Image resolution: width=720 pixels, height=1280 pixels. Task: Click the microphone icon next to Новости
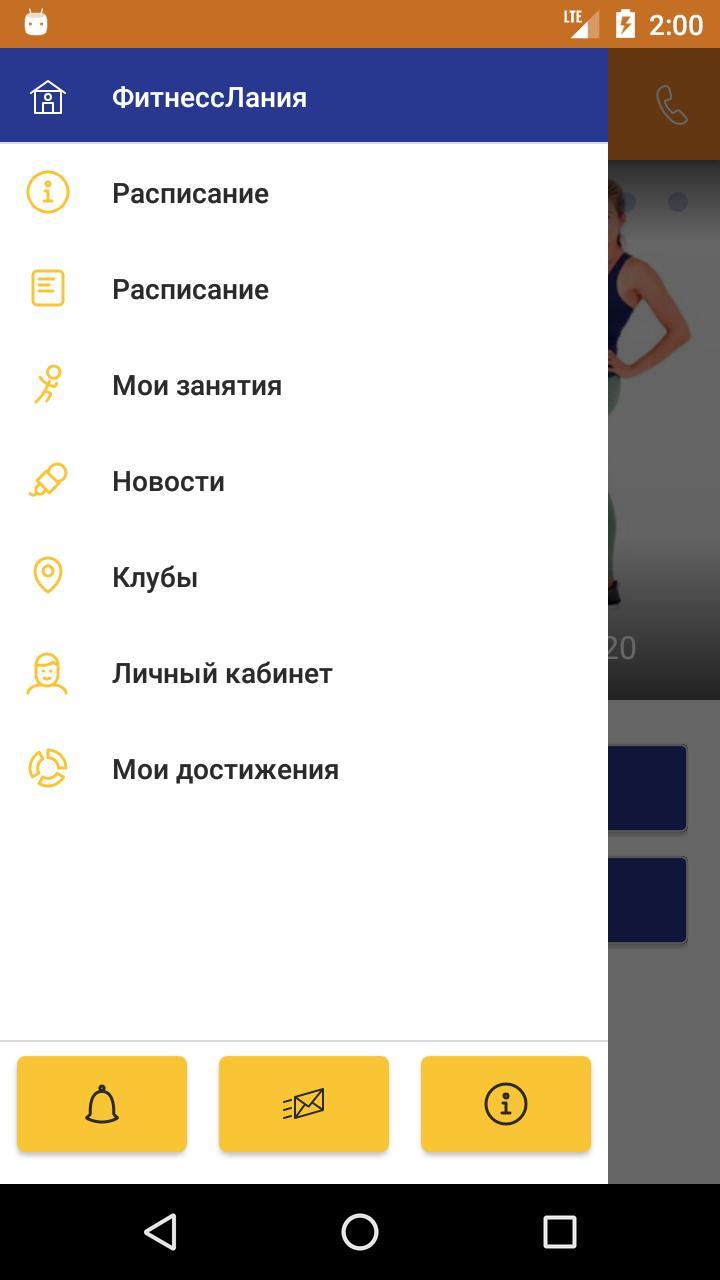(x=47, y=480)
